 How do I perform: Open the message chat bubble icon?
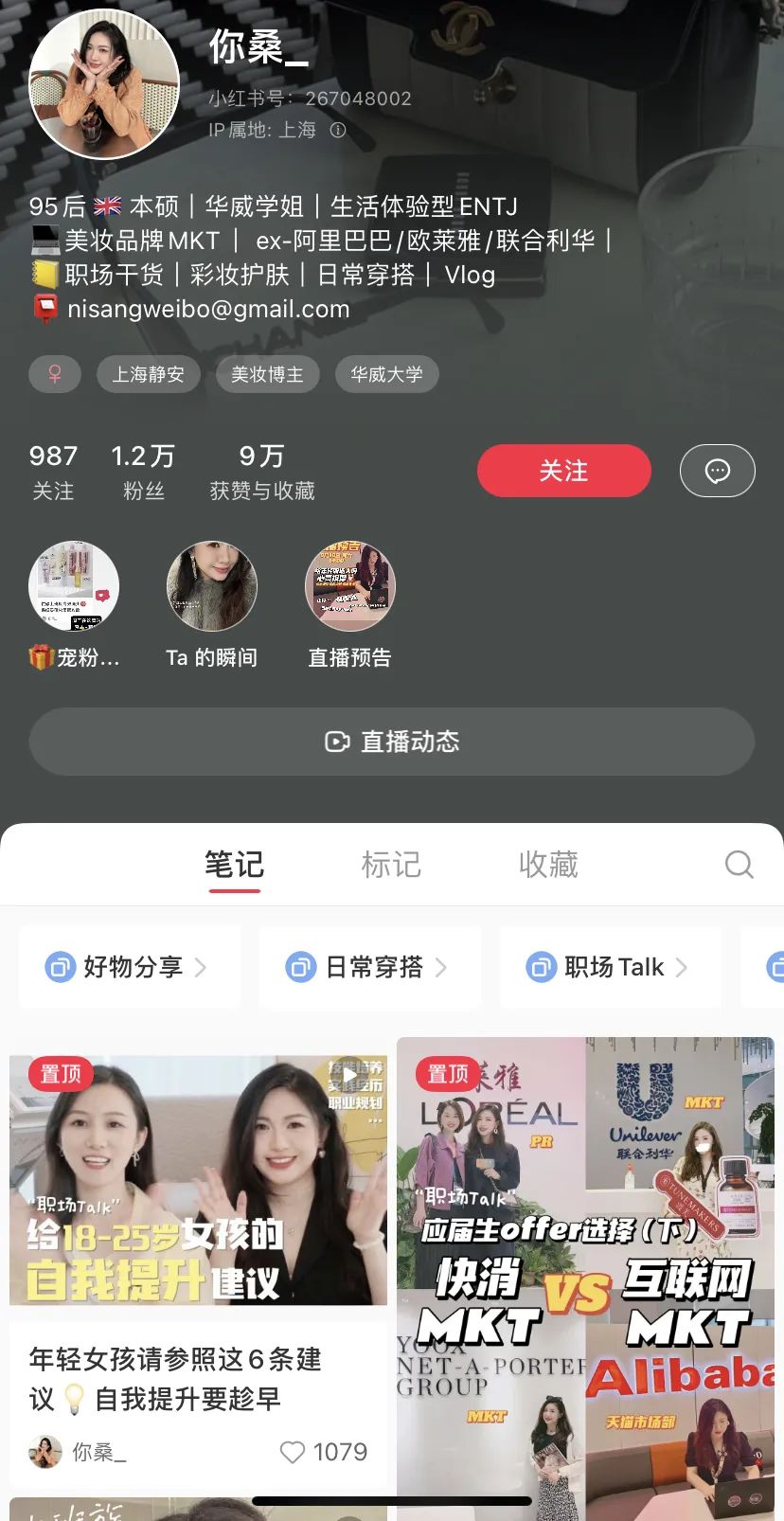[x=717, y=471]
